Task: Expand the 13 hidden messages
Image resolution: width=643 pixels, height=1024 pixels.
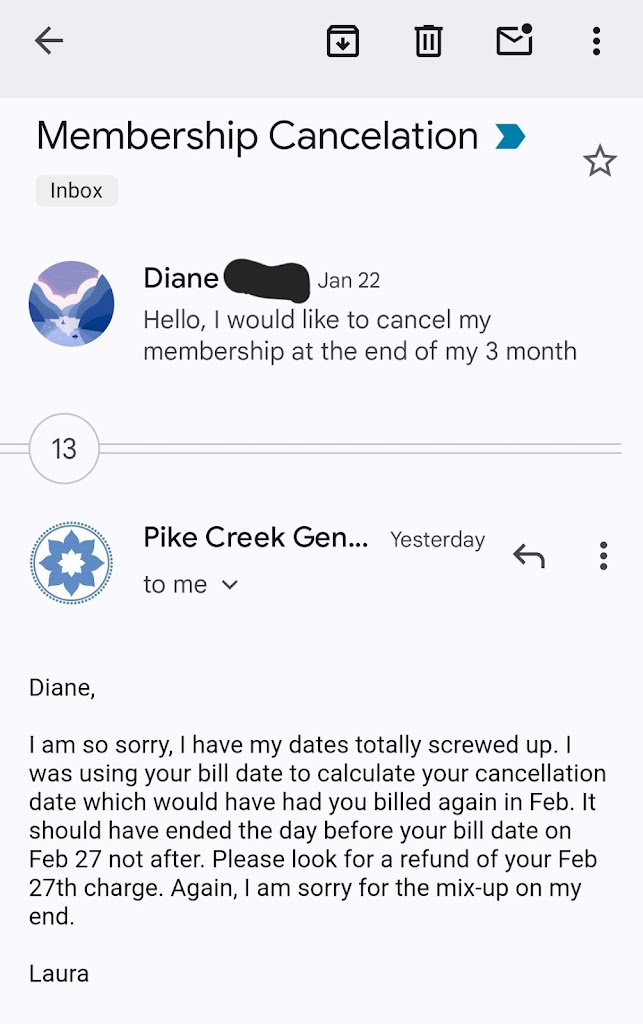Action: coord(64,449)
